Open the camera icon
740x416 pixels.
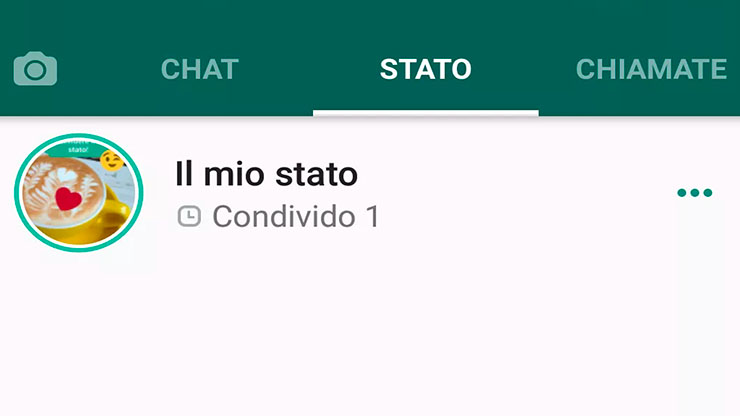tap(35, 69)
